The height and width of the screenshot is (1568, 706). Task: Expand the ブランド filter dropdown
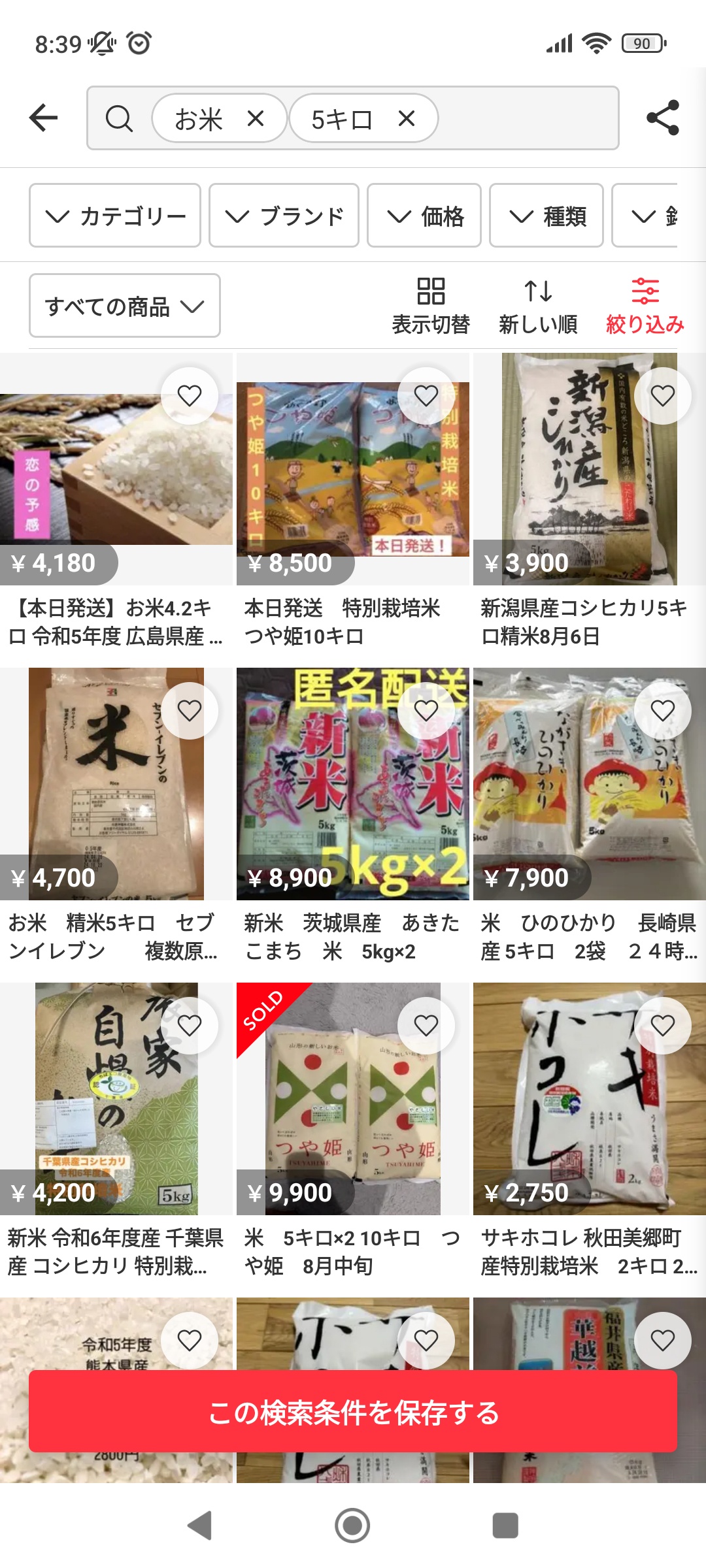(x=284, y=216)
